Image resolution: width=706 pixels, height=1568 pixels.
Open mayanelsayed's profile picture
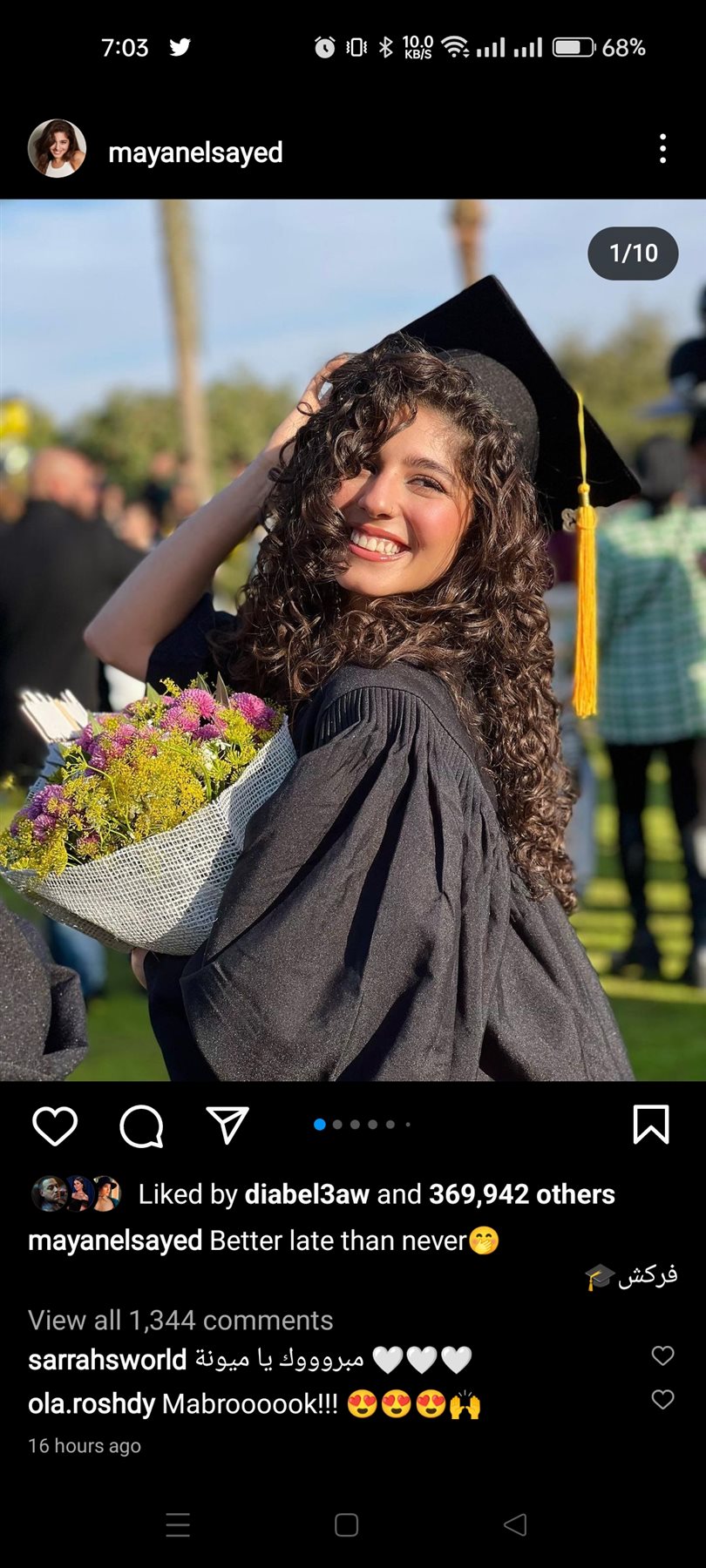pyautogui.click(x=57, y=149)
